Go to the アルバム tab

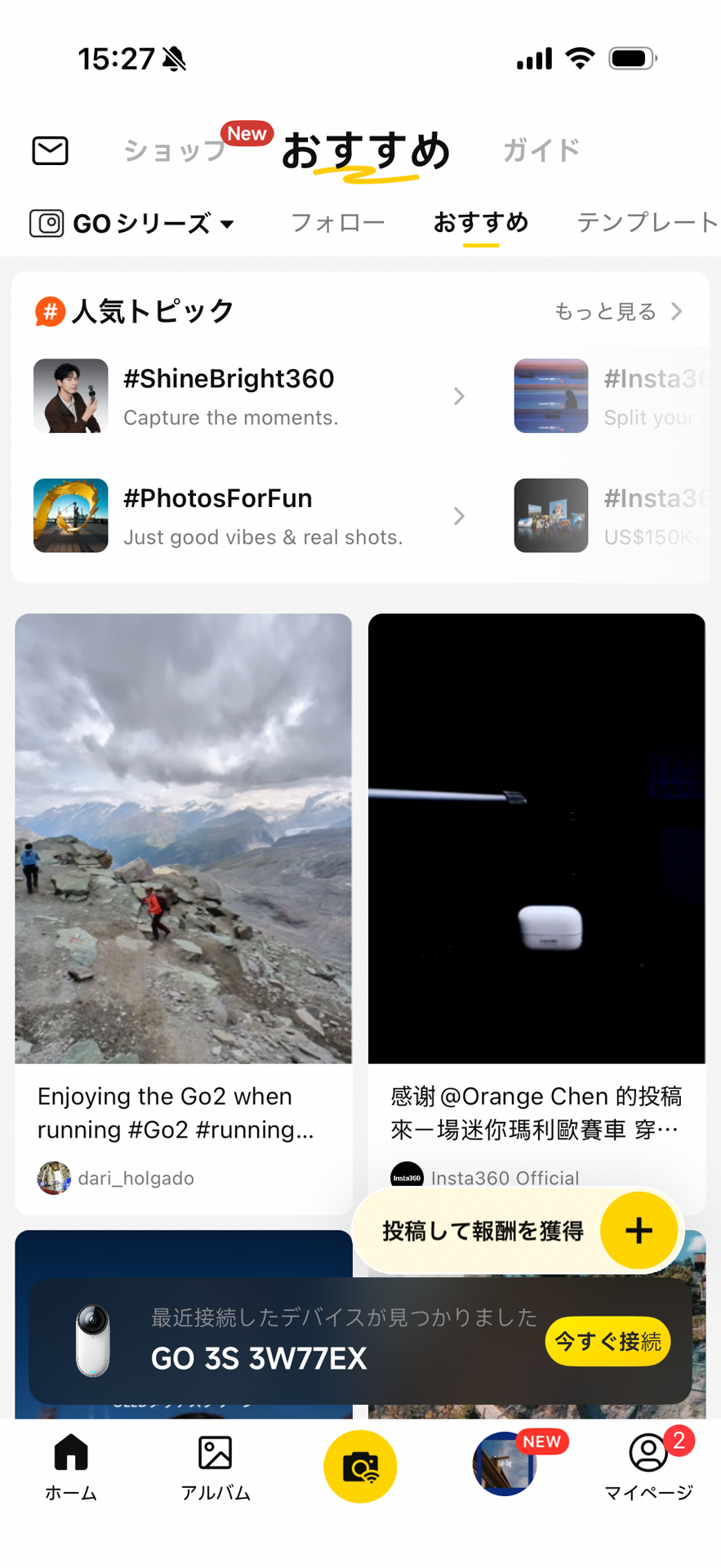pyautogui.click(x=216, y=1468)
